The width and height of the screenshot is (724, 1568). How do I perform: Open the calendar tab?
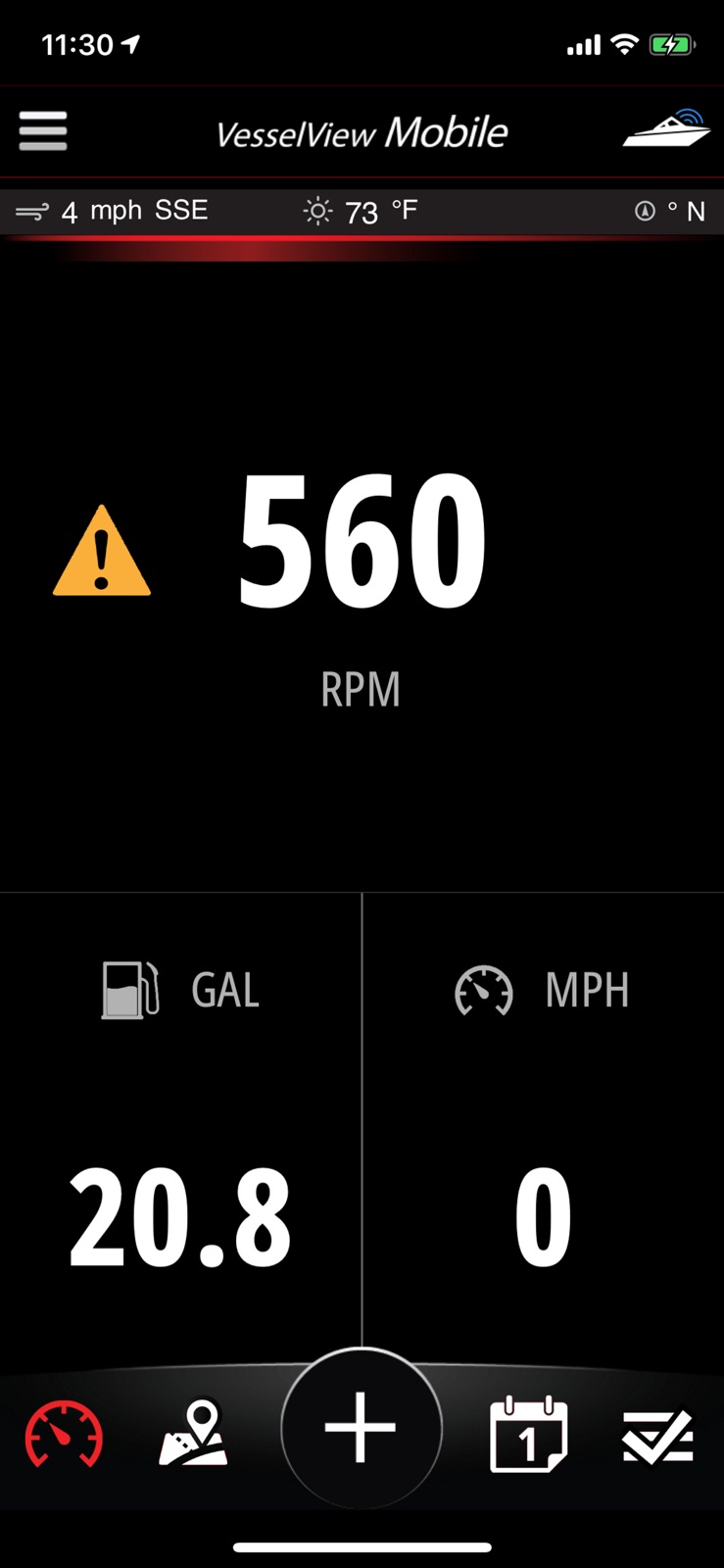(528, 1434)
